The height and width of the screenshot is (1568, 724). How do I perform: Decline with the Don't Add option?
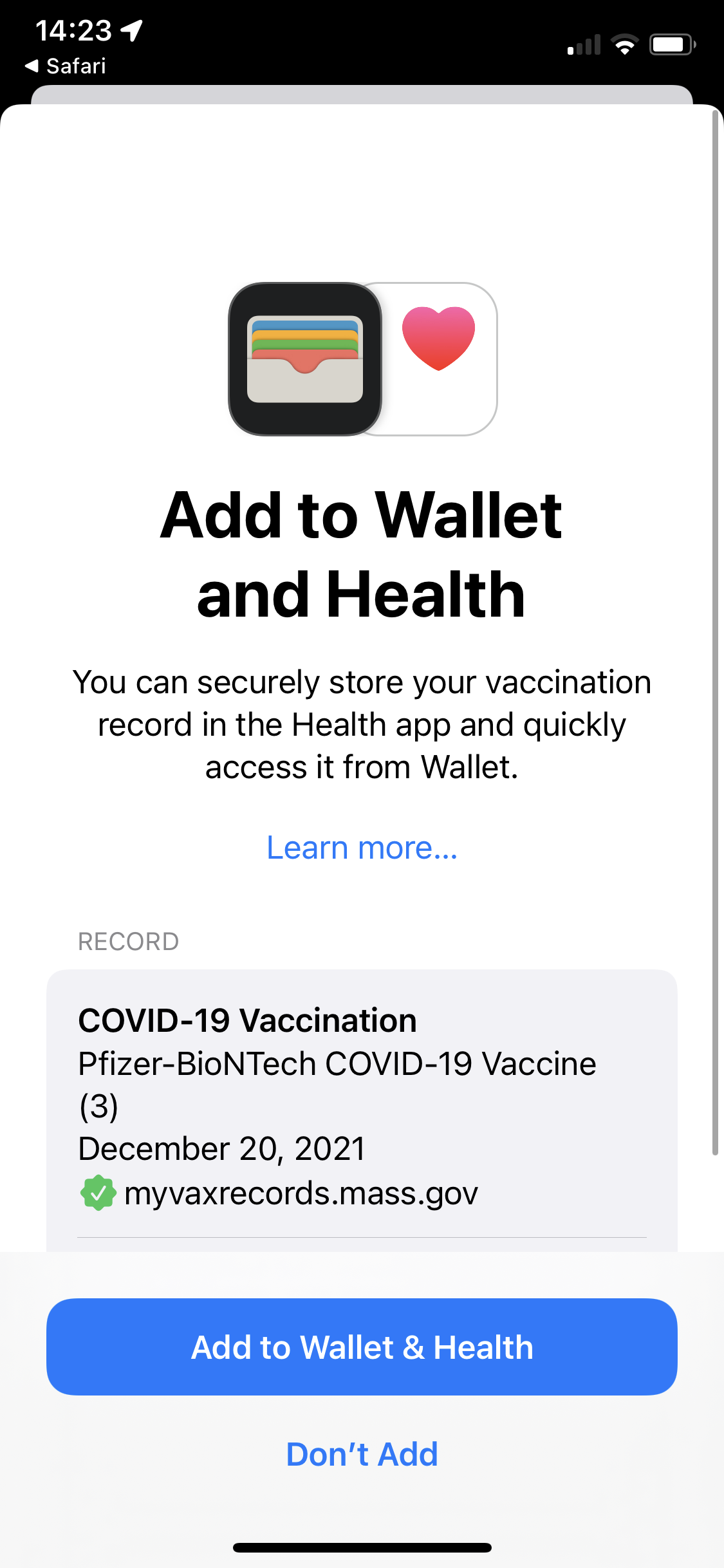coord(362,1454)
